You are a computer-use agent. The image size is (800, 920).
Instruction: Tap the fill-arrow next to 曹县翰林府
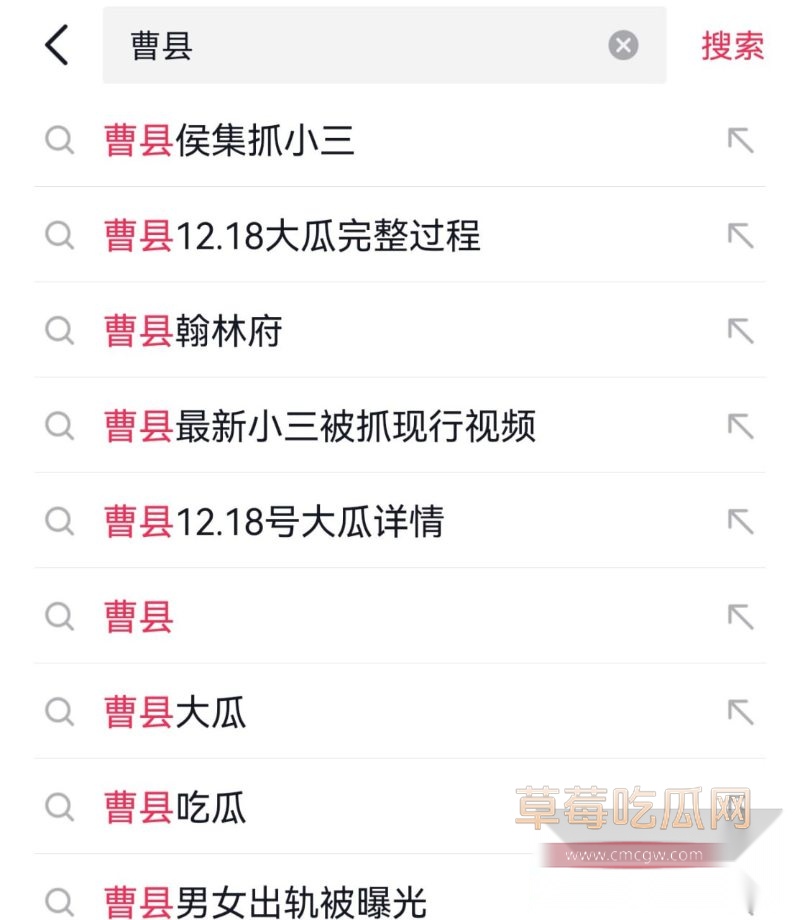[x=740, y=331]
